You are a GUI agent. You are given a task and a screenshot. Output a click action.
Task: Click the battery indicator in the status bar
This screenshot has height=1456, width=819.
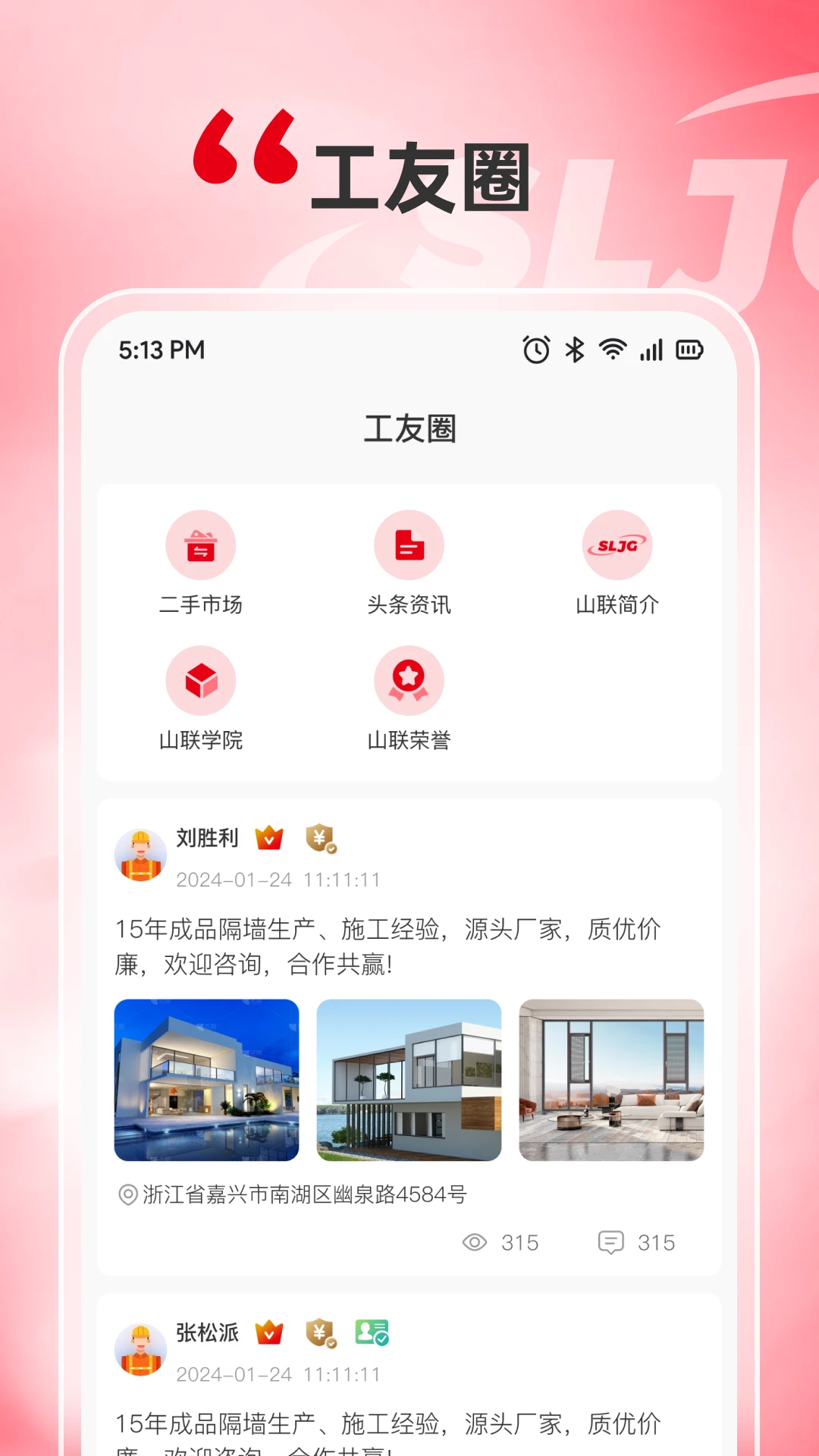(x=689, y=350)
